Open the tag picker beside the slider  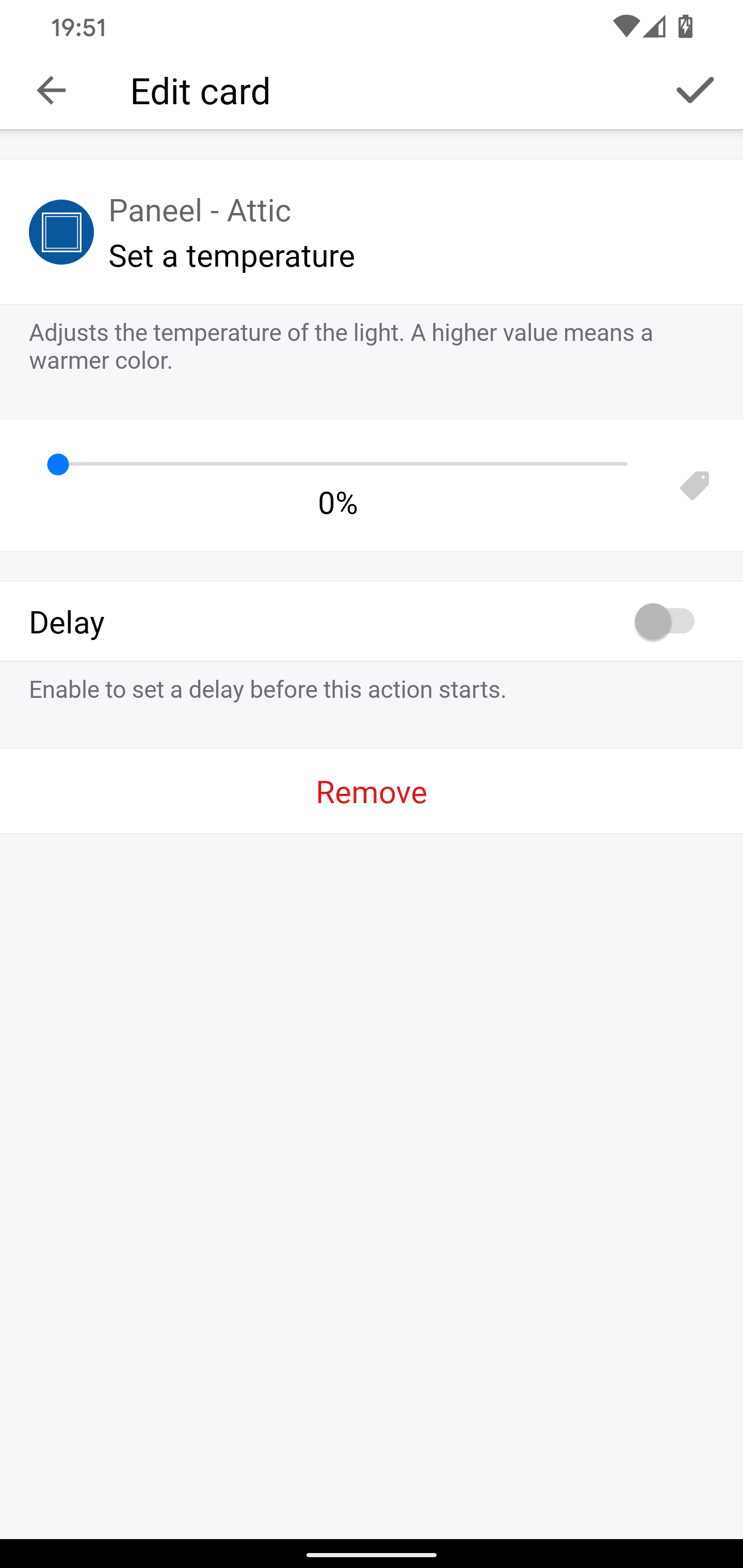(694, 486)
